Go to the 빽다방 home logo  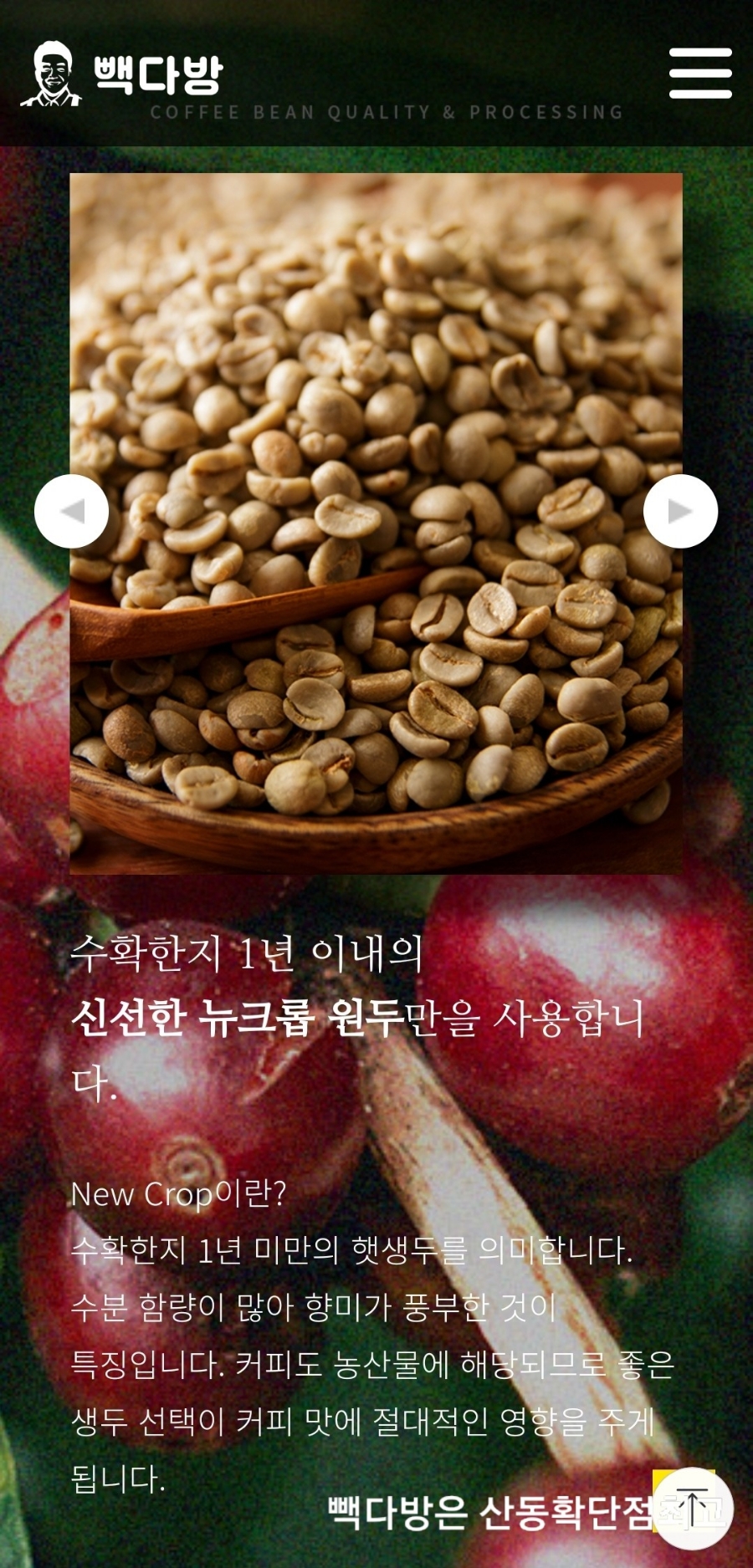coord(122,75)
